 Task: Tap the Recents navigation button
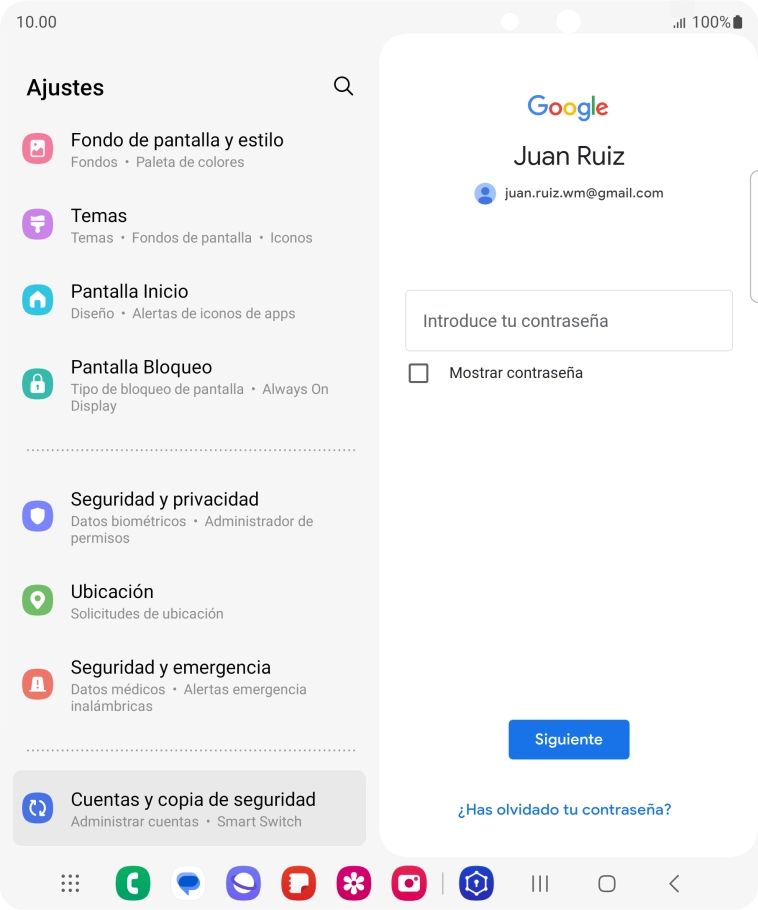540,883
